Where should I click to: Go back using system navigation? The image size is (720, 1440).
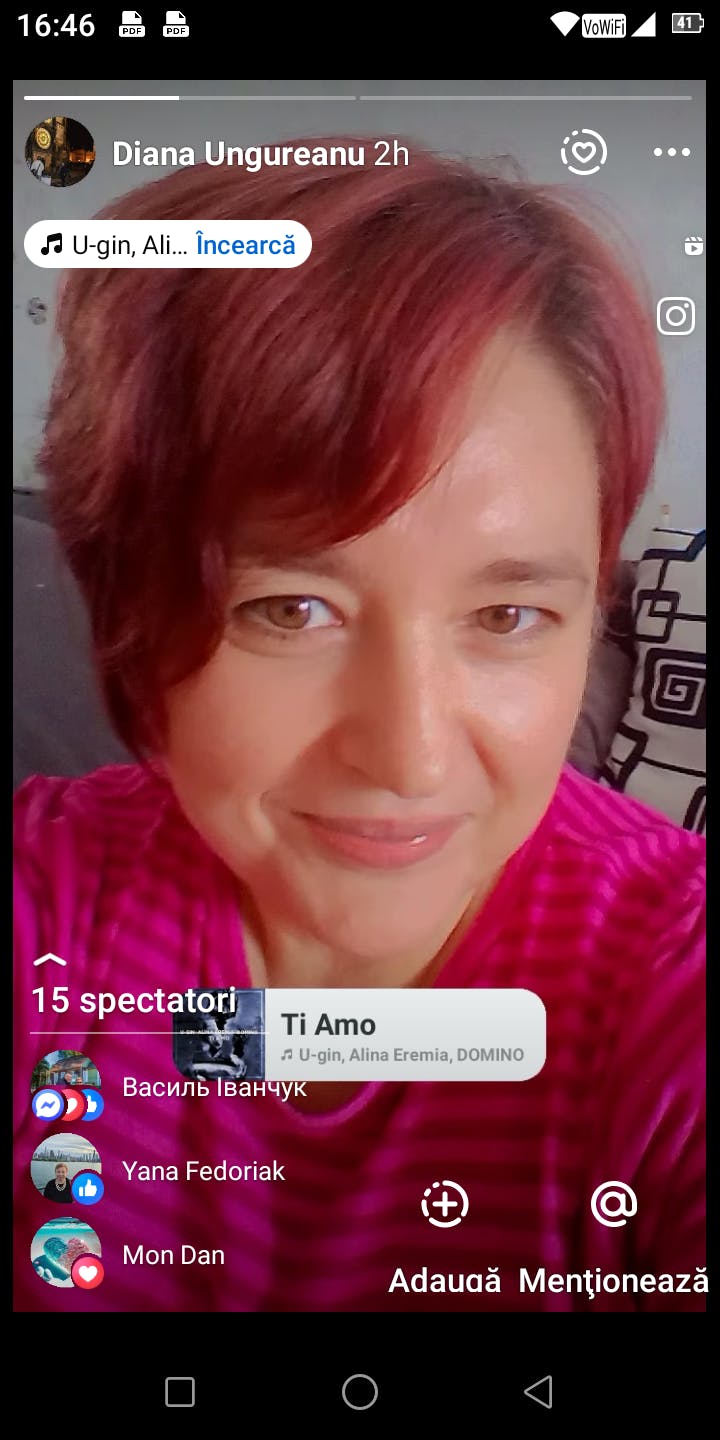[x=538, y=1392]
